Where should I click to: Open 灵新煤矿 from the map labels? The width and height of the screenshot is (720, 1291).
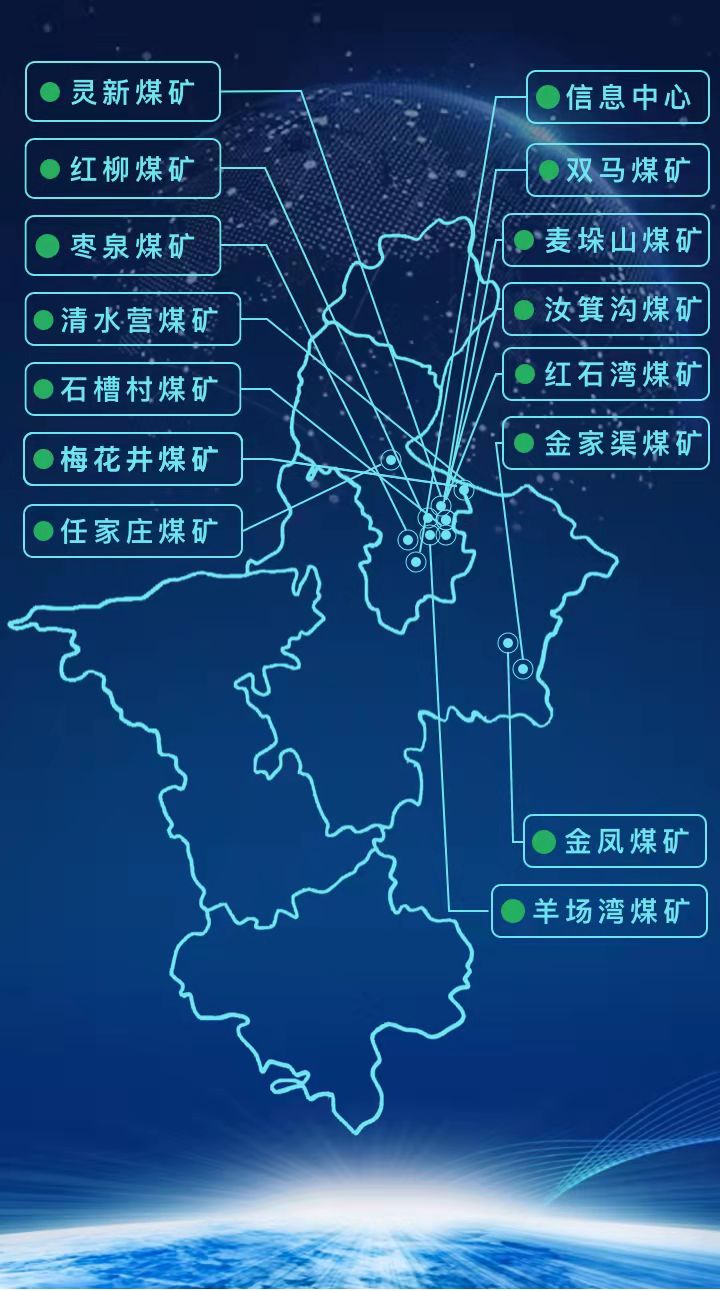122,93
